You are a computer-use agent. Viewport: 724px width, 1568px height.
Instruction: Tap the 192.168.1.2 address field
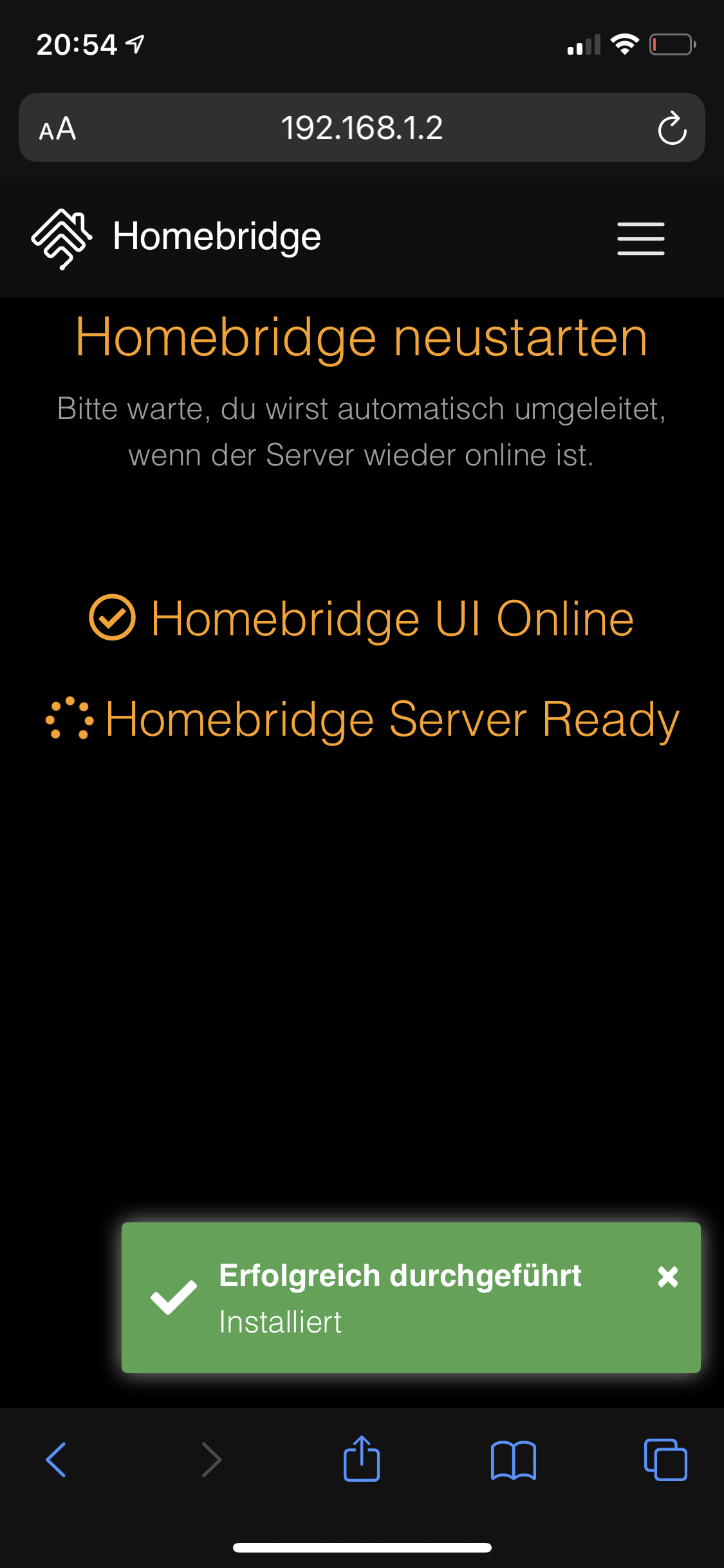362,128
